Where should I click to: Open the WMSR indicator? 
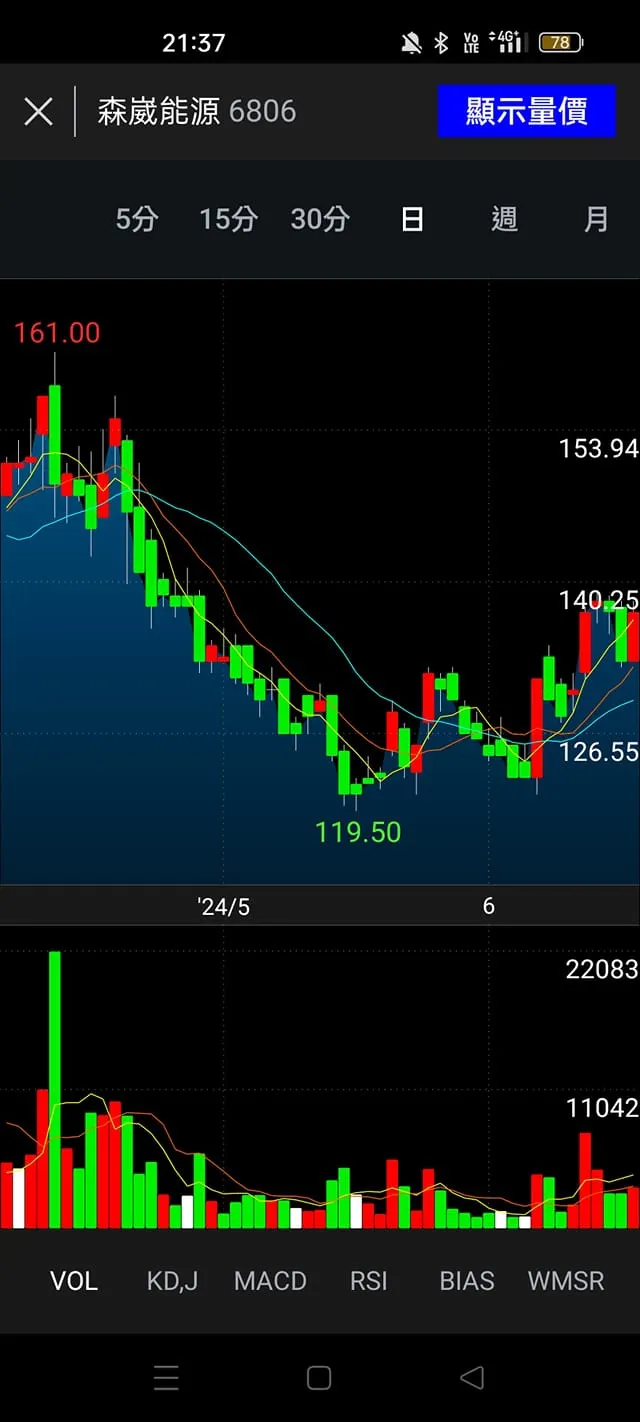(x=566, y=1281)
